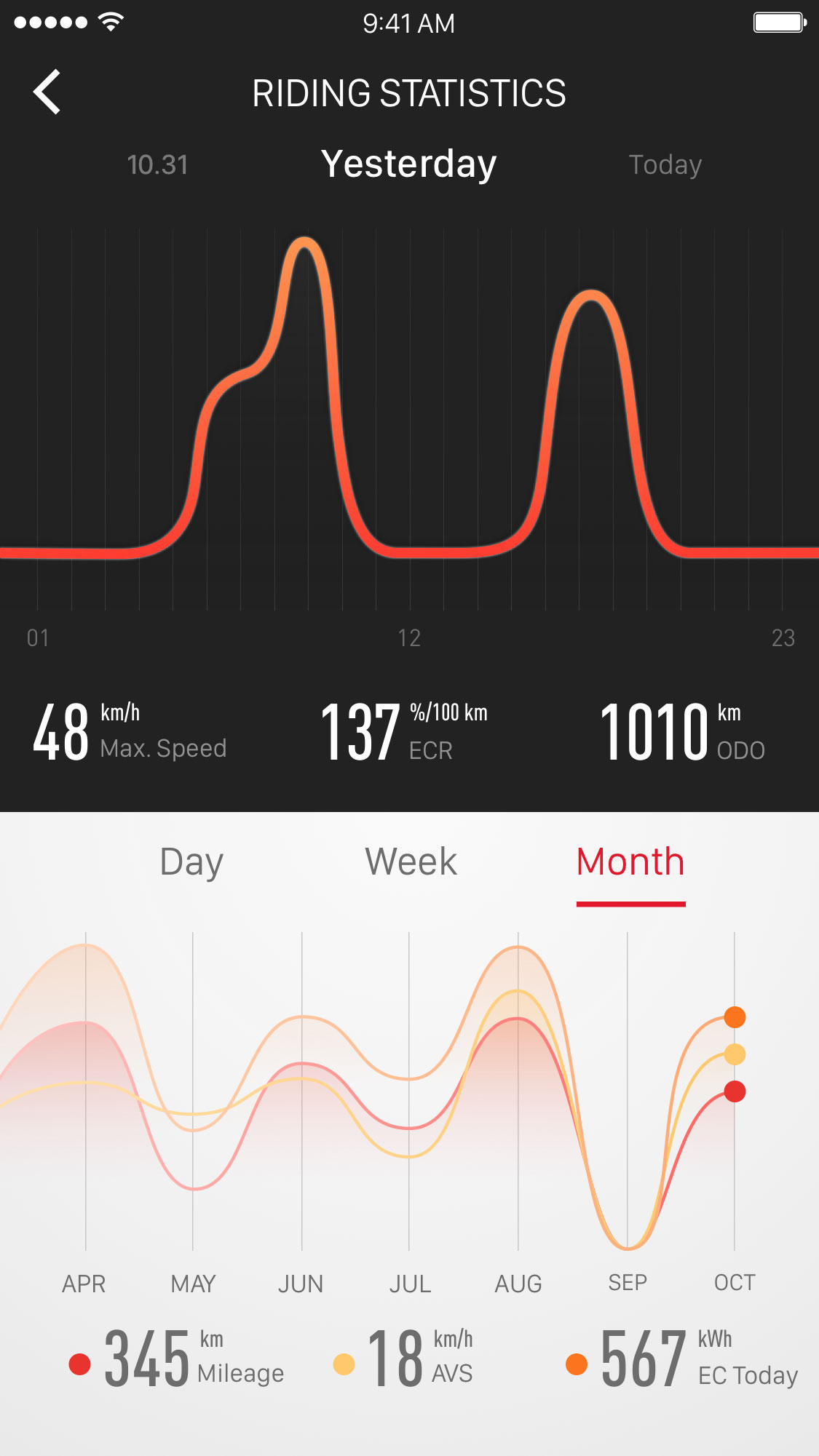This screenshot has height=1456, width=819.
Task: Select the Month view tab
Action: pos(630,863)
